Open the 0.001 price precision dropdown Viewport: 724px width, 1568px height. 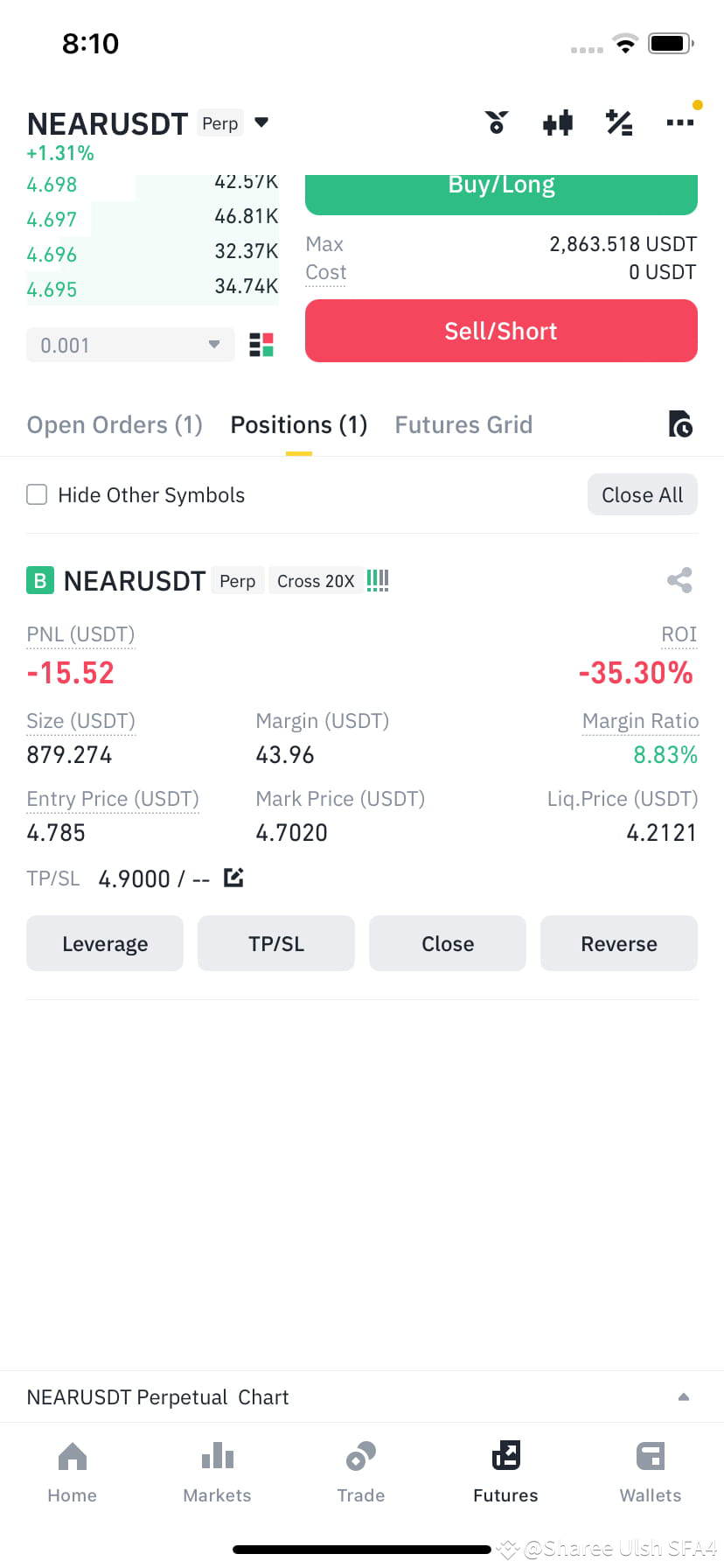click(x=129, y=345)
